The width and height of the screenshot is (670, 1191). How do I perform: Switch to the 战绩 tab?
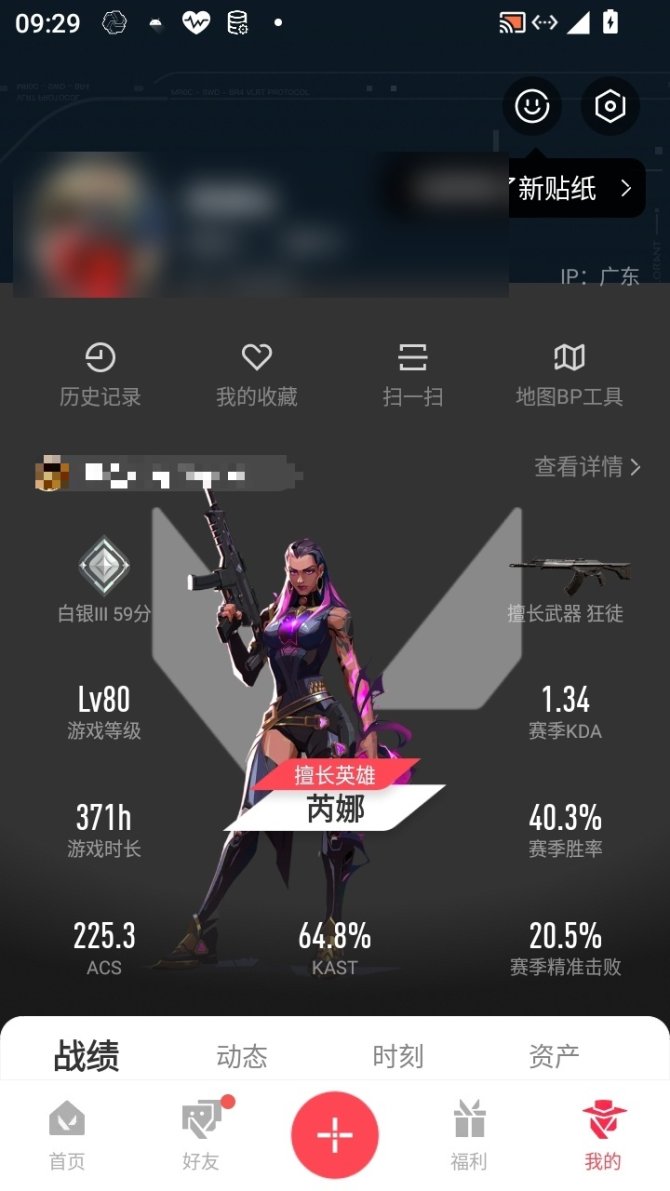pyautogui.click(x=86, y=1056)
